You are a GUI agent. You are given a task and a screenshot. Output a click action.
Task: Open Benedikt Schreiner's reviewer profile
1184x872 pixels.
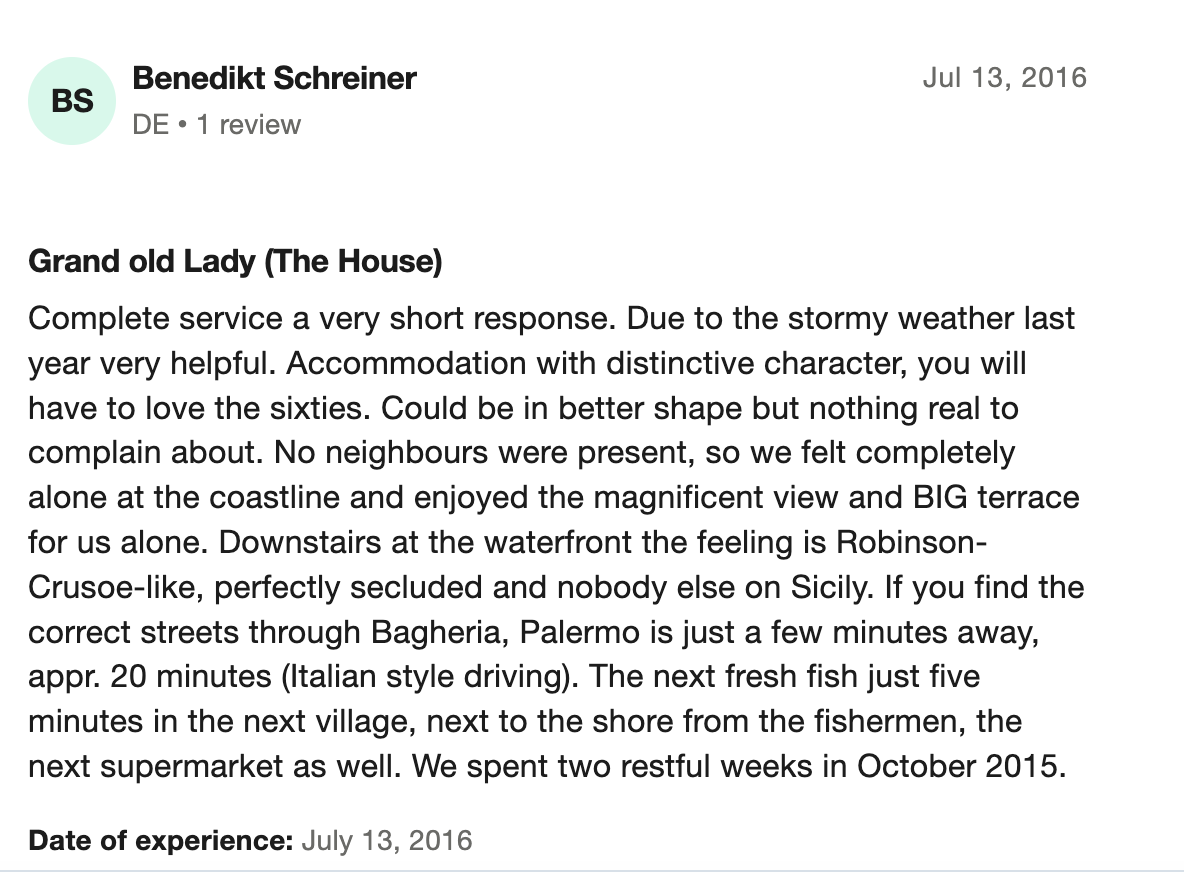point(274,78)
